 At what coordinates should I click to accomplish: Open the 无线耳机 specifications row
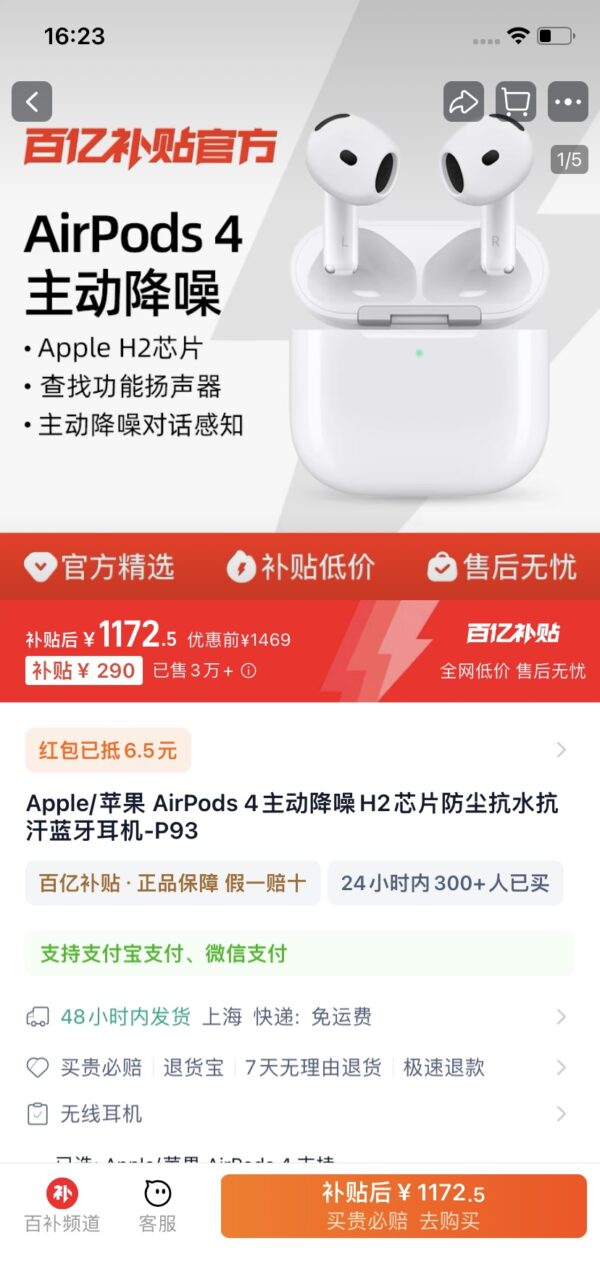pyautogui.click(x=300, y=1114)
